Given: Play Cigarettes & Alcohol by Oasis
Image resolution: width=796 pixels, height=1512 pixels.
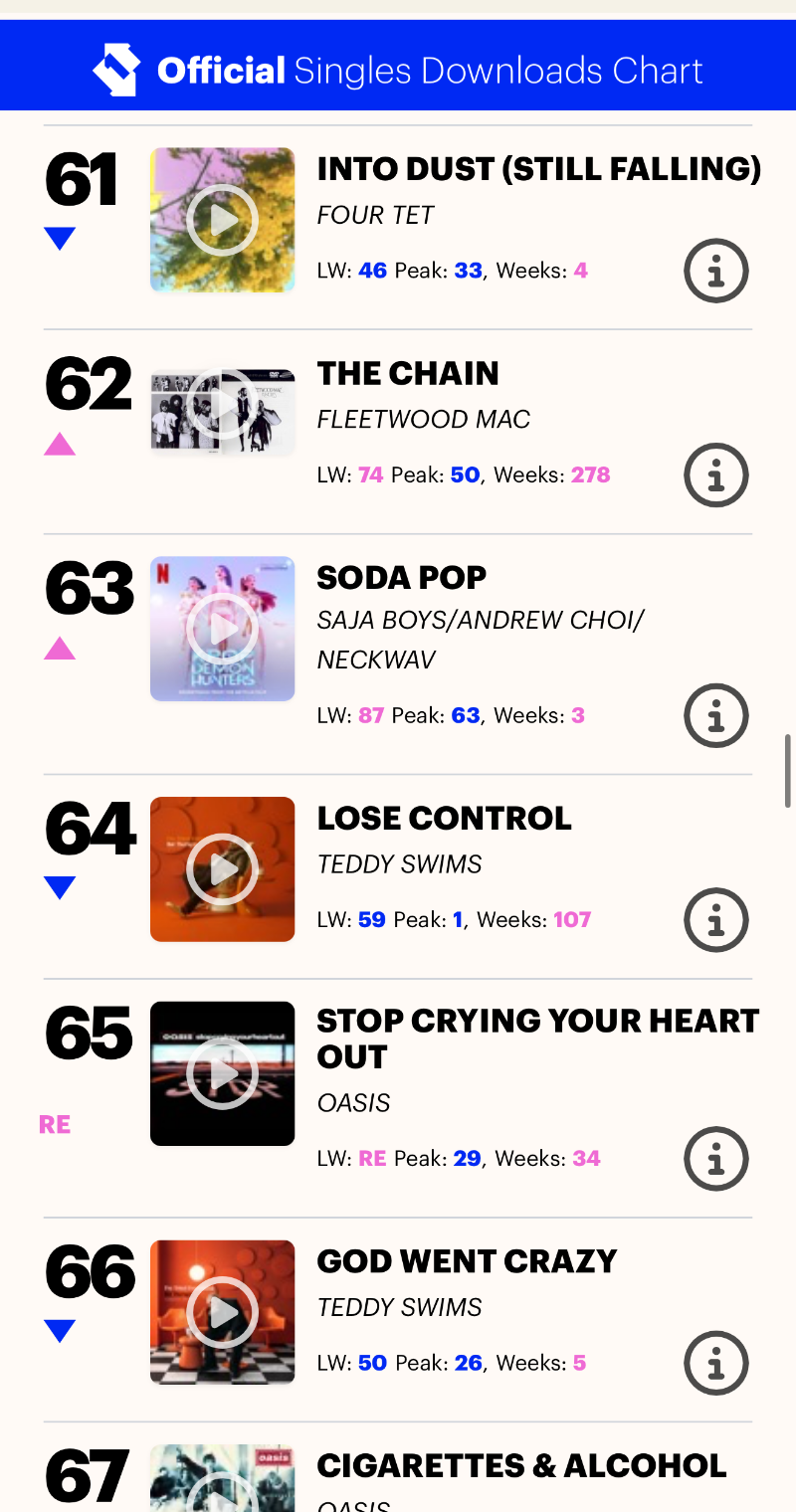Looking at the screenshot, I should click(x=222, y=1492).
